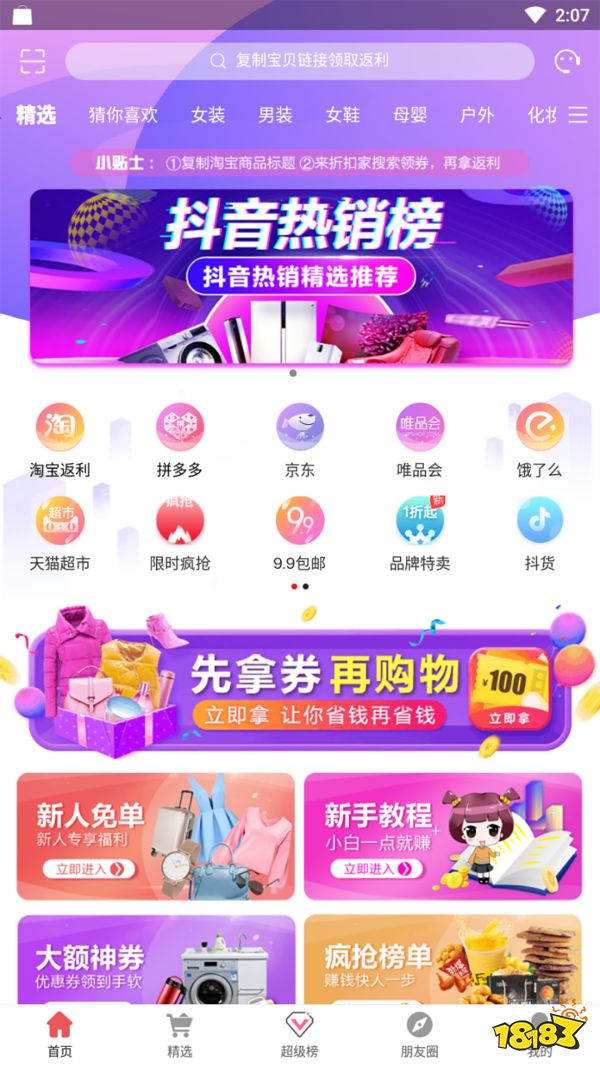
Task: Go to 京东 shortcut
Action: (300, 440)
